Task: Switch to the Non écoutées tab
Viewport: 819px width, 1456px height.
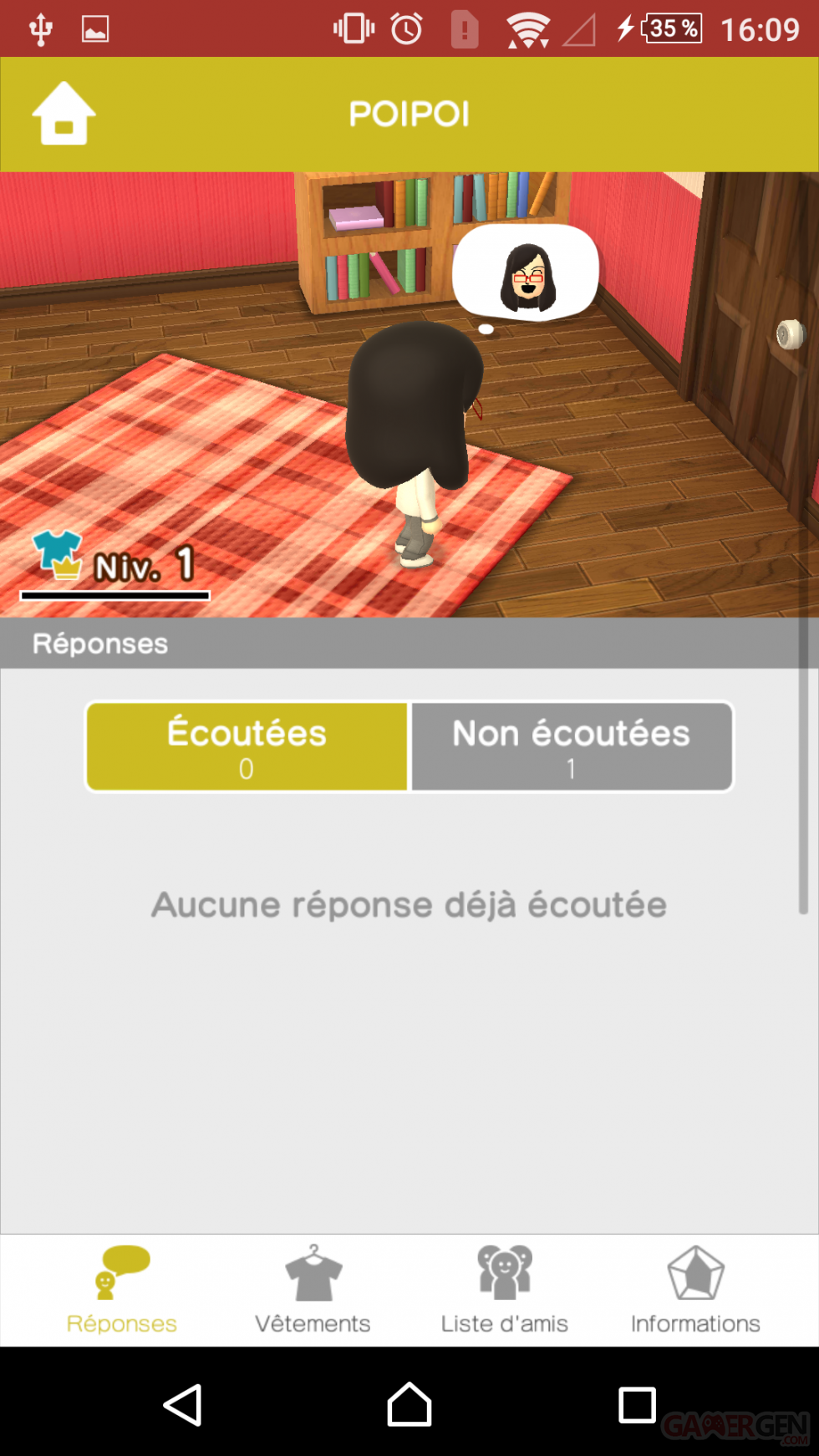Action: [571, 746]
